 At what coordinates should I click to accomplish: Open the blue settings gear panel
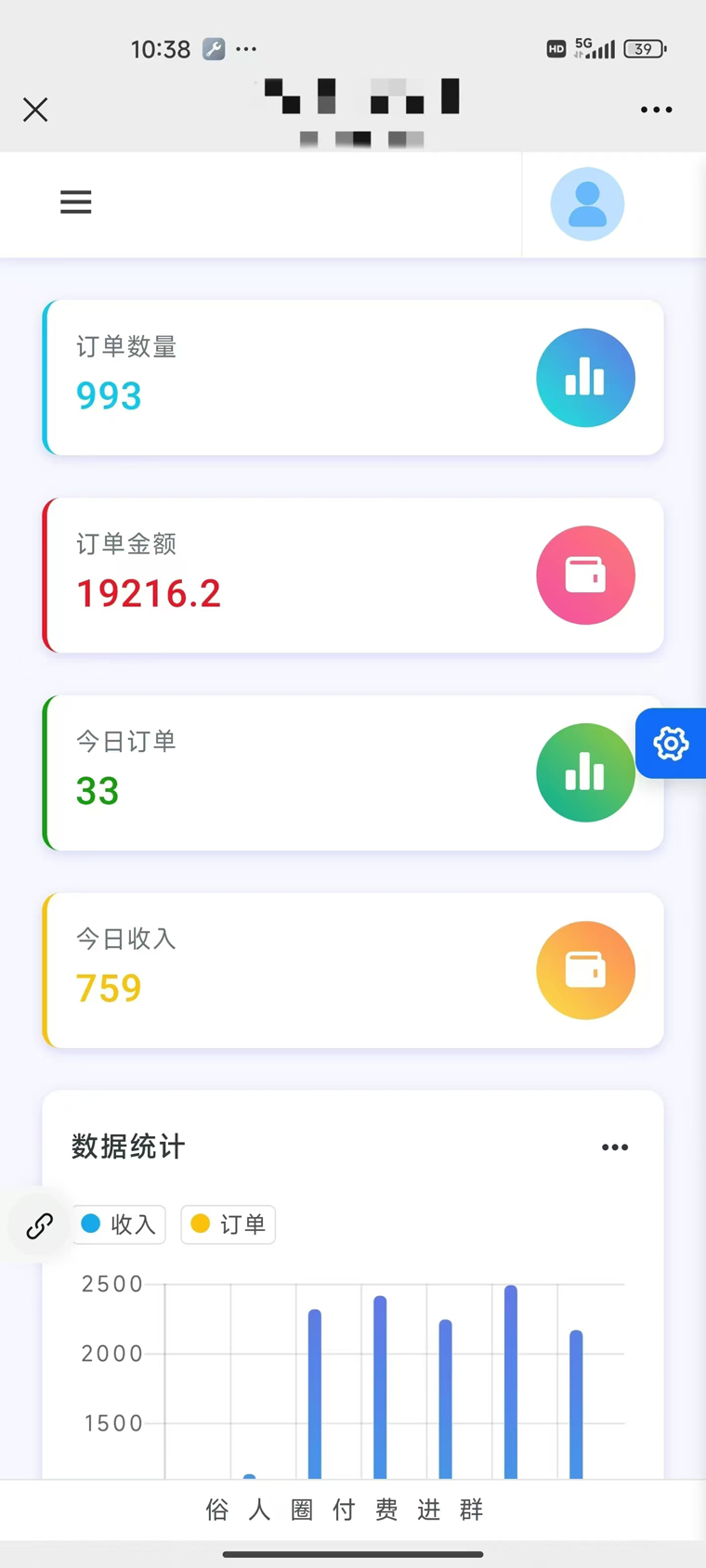coord(671,743)
